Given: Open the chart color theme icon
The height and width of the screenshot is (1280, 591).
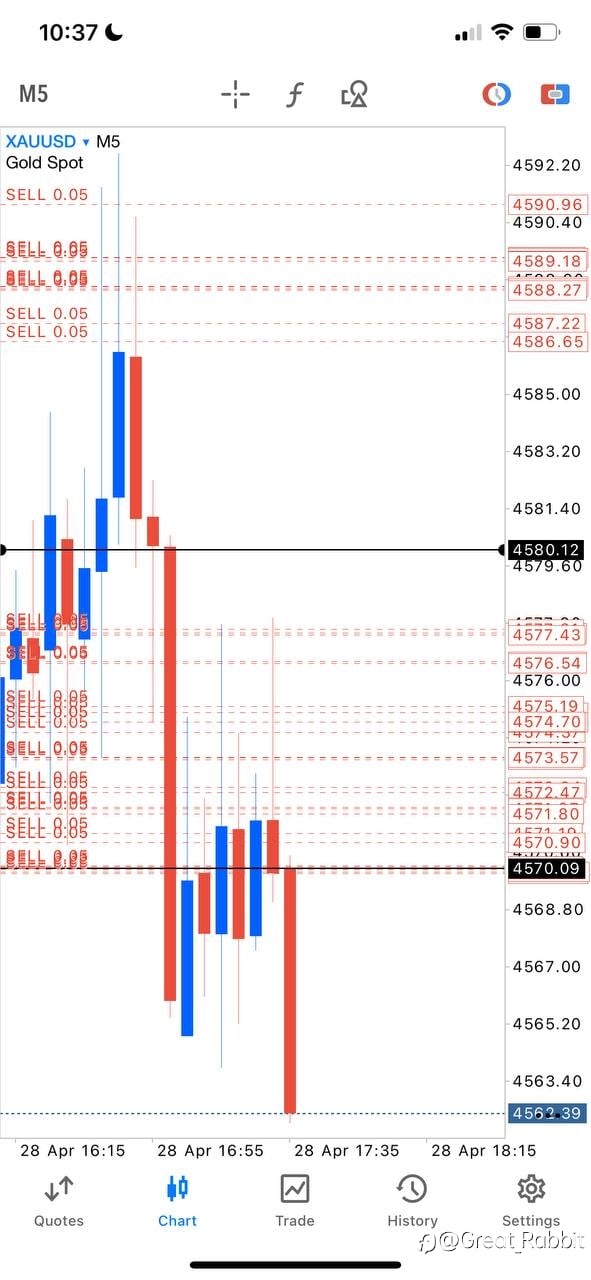Looking at the screenshot, I should 497,95.
